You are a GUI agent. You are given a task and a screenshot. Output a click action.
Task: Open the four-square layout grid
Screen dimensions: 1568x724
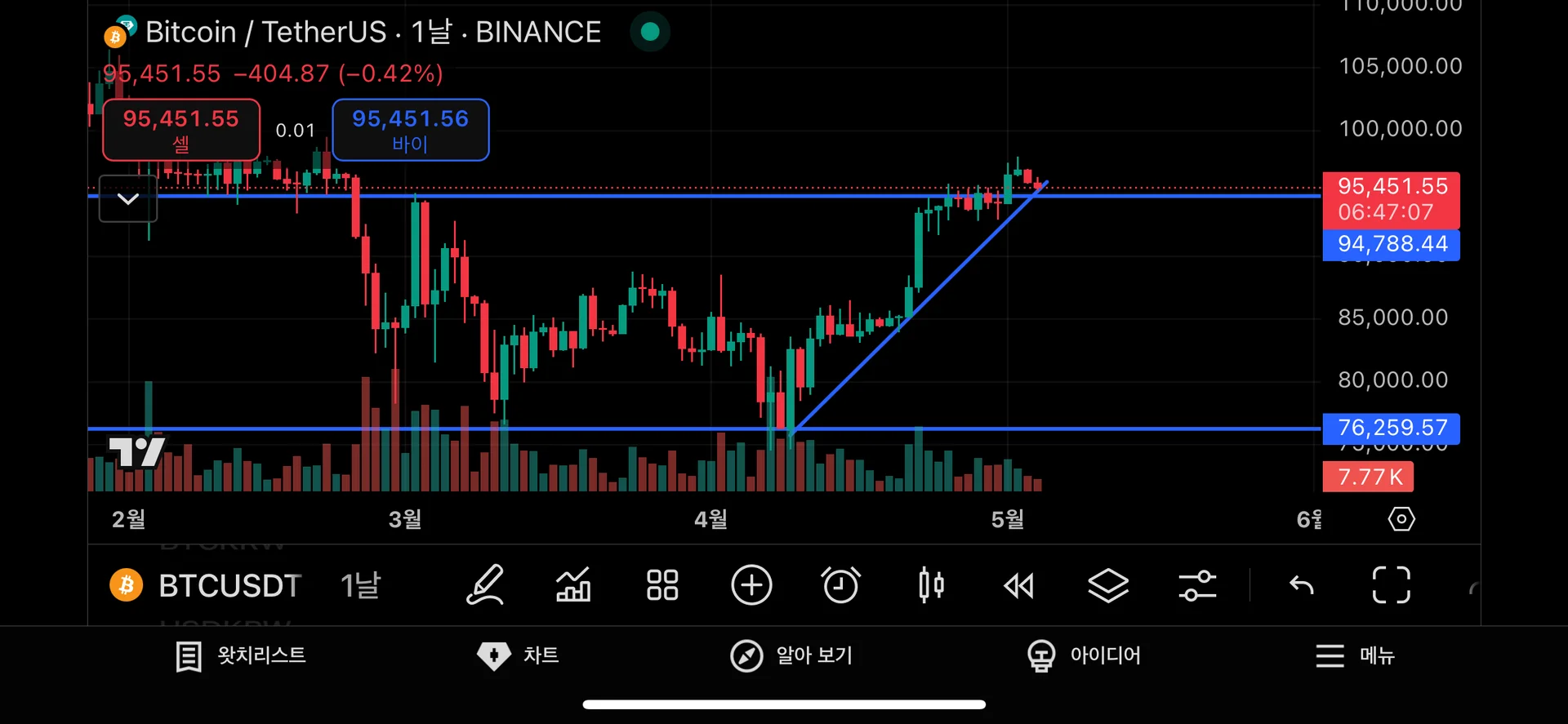[662, 585]
